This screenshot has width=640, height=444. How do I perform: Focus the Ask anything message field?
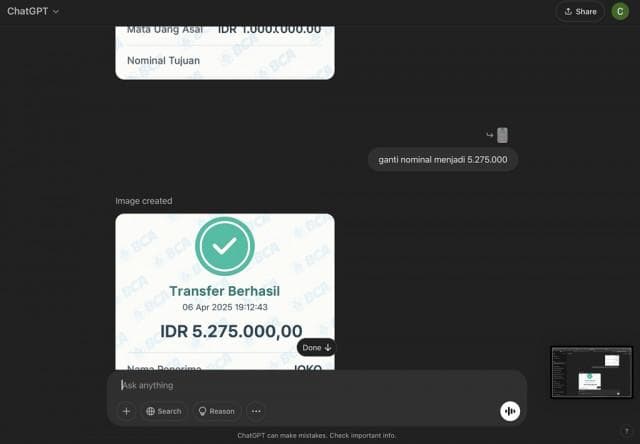[300, 385]
